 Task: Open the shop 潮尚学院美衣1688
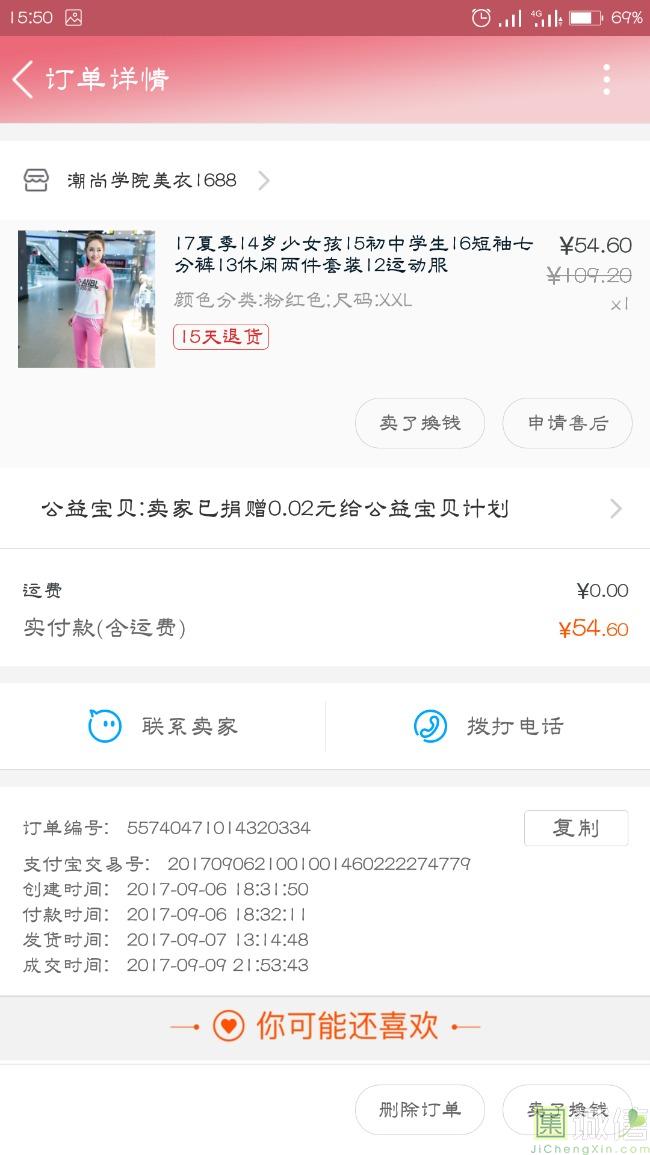point(150,181)
